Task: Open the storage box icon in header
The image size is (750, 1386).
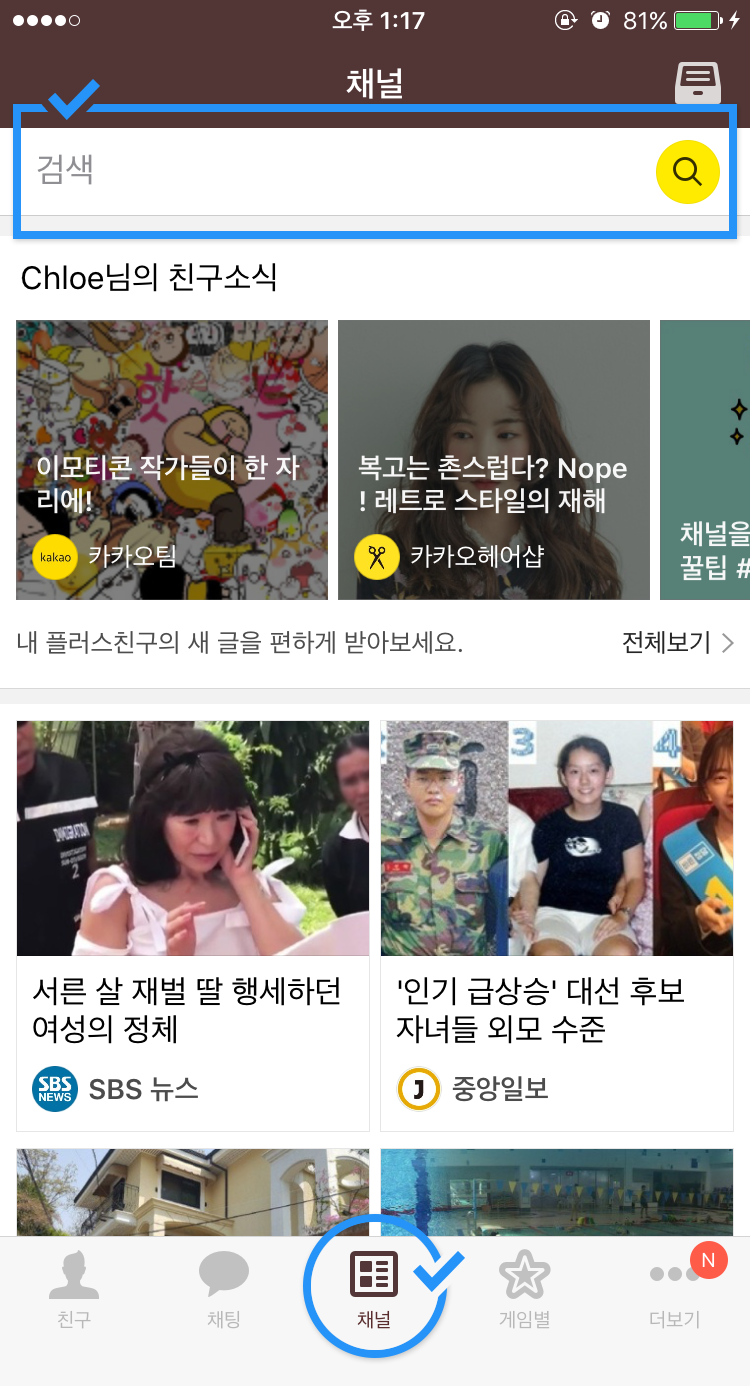Action: 697,83
